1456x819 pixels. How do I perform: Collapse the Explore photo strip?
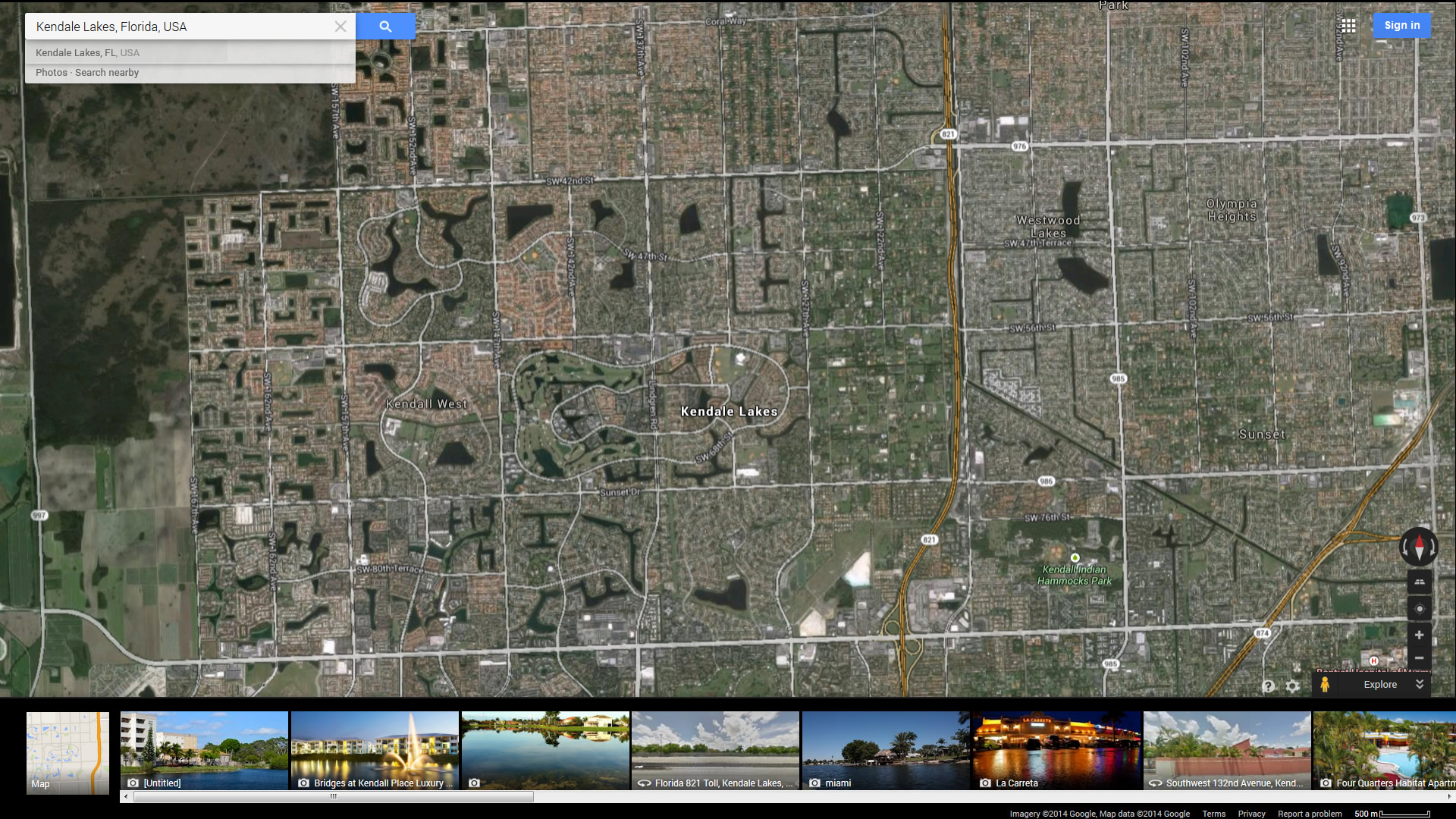[x=1420, y=684]
